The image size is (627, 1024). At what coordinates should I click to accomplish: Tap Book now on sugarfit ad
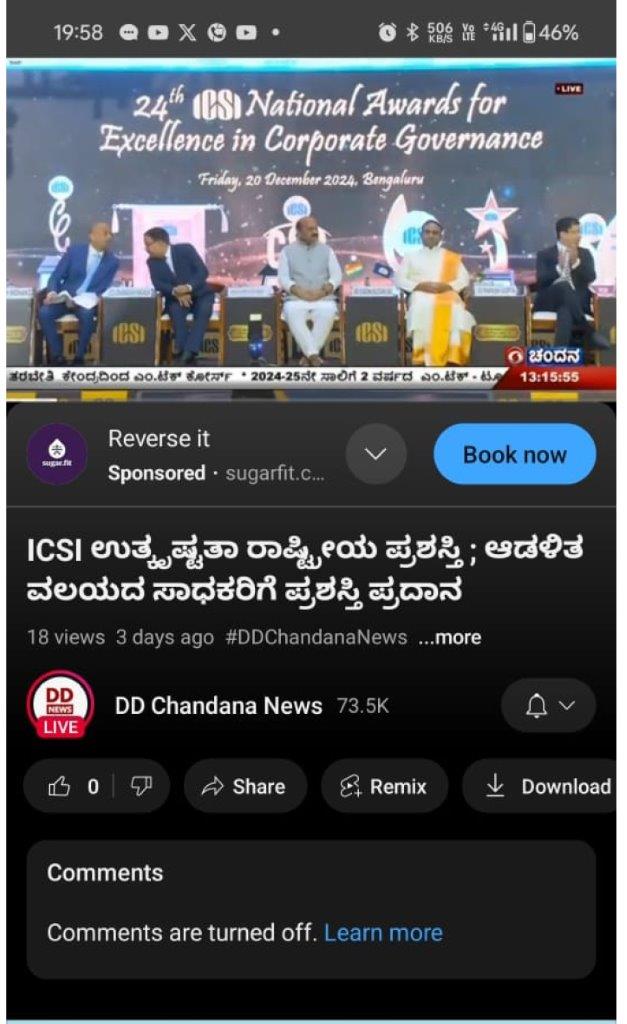point(514,455)
